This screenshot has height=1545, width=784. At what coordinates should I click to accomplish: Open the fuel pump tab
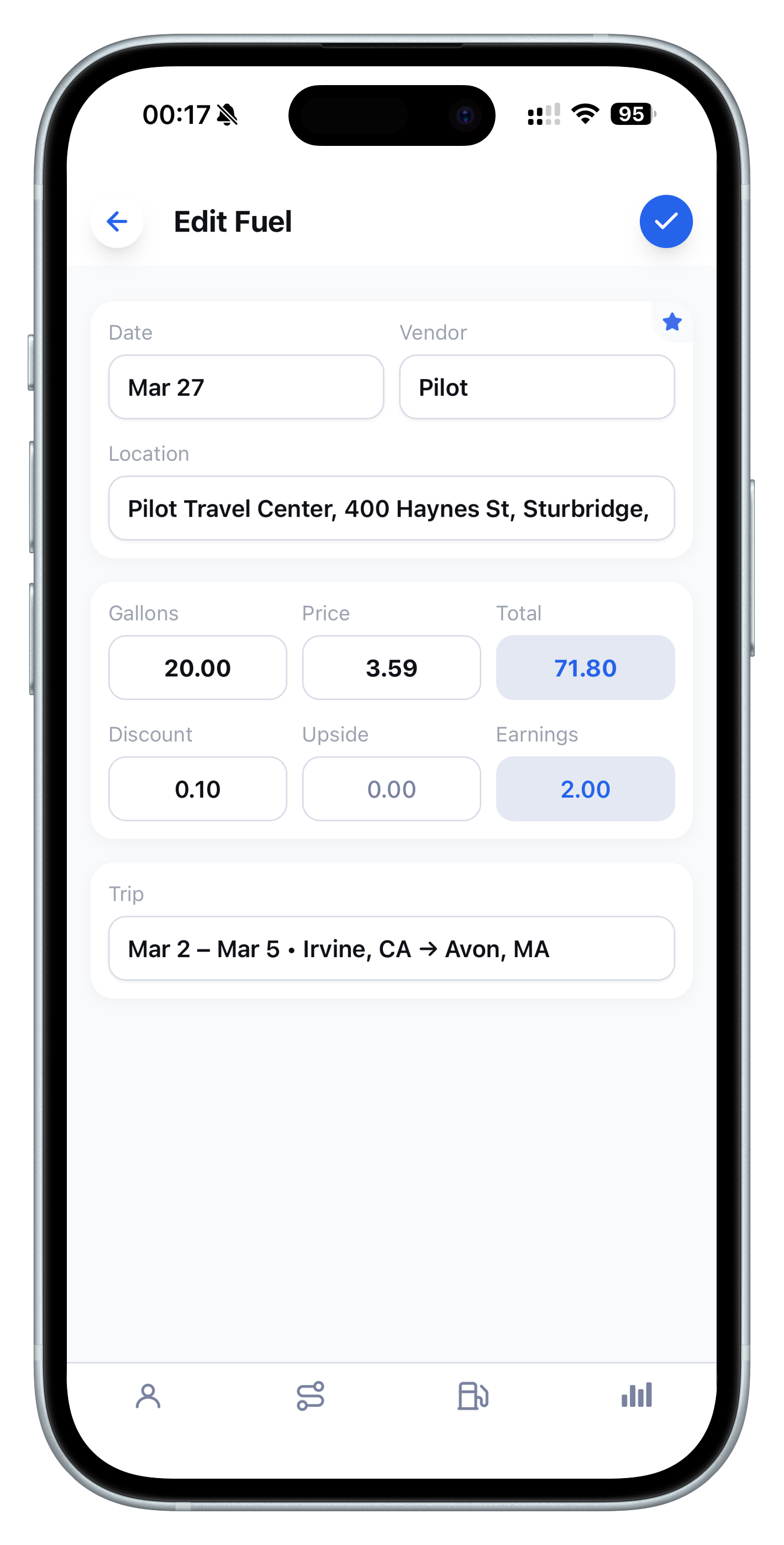click(x=473, y=1396)
